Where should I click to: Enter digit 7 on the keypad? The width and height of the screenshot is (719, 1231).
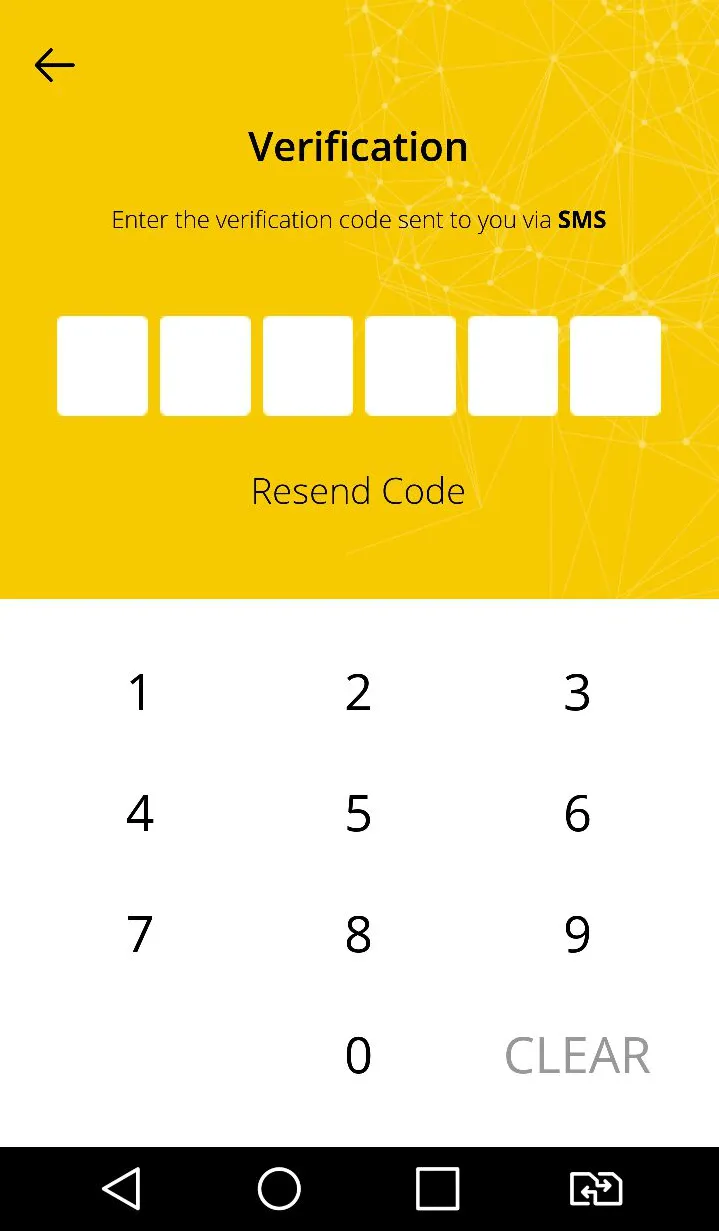click(x=139, y=934)
